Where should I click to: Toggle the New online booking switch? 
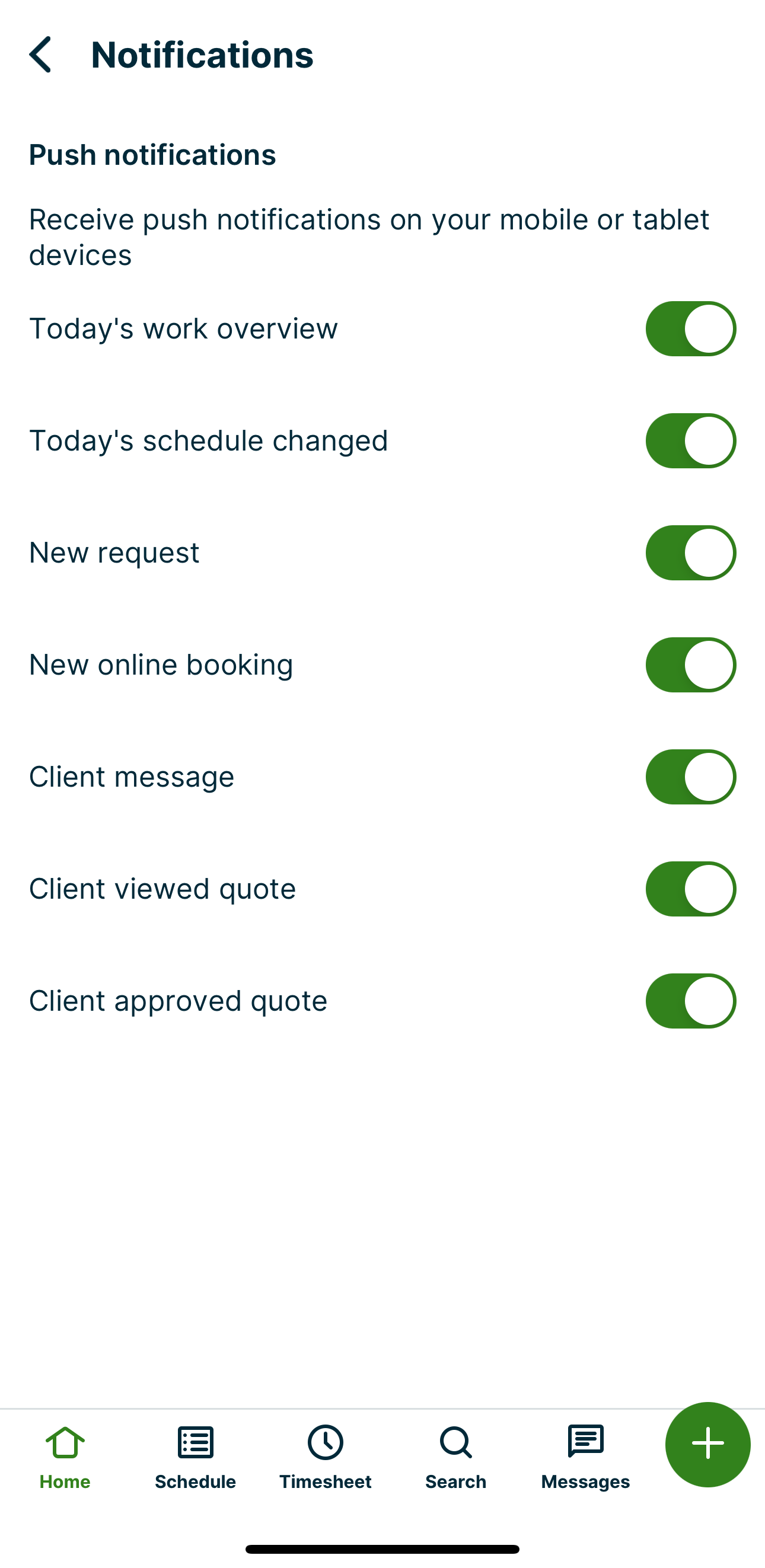coord(690,665)
